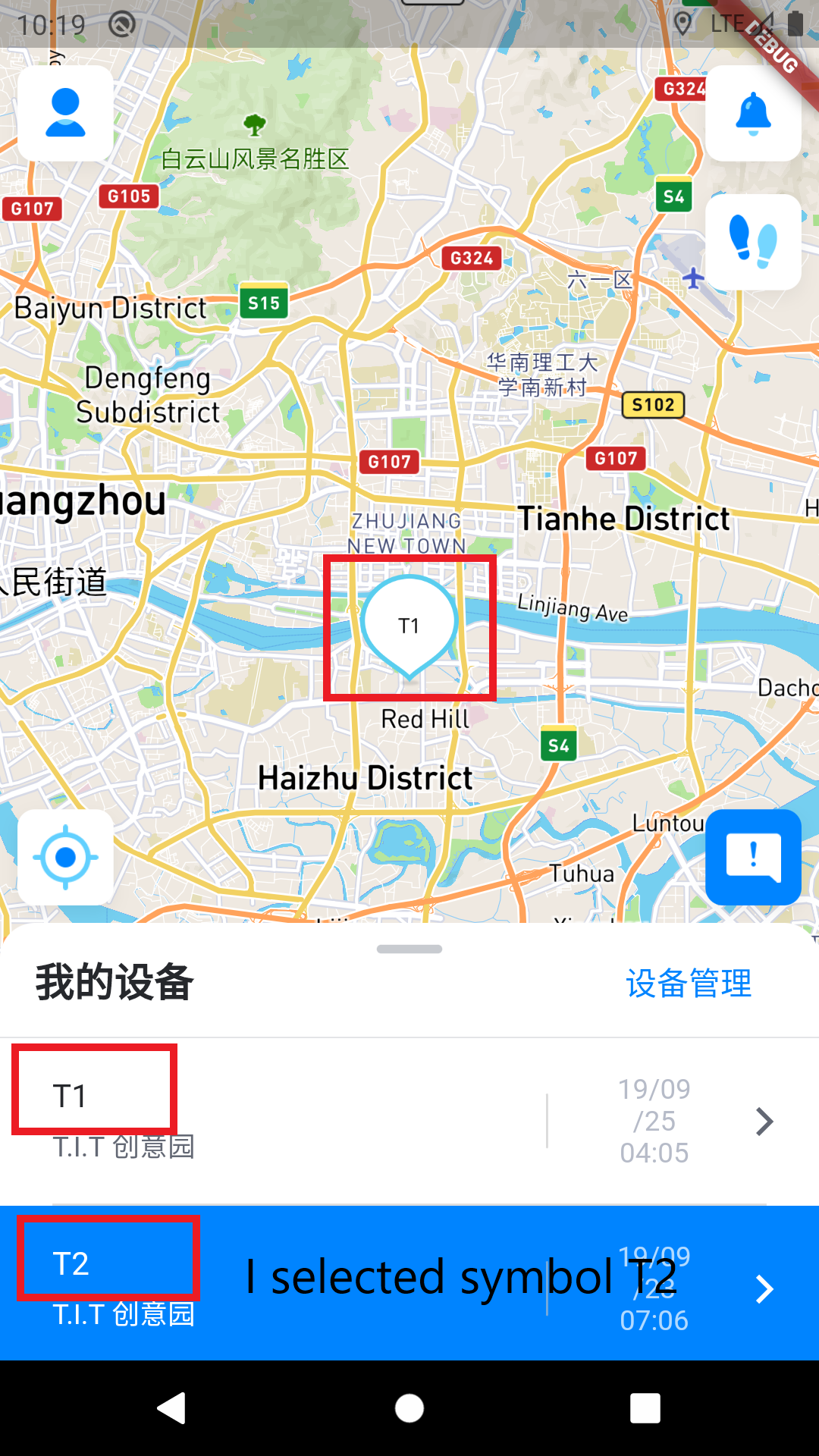Open 设备管理 device management
Image resolution: width=819 pixels, height=1456 pixels.
coord(688,984)
